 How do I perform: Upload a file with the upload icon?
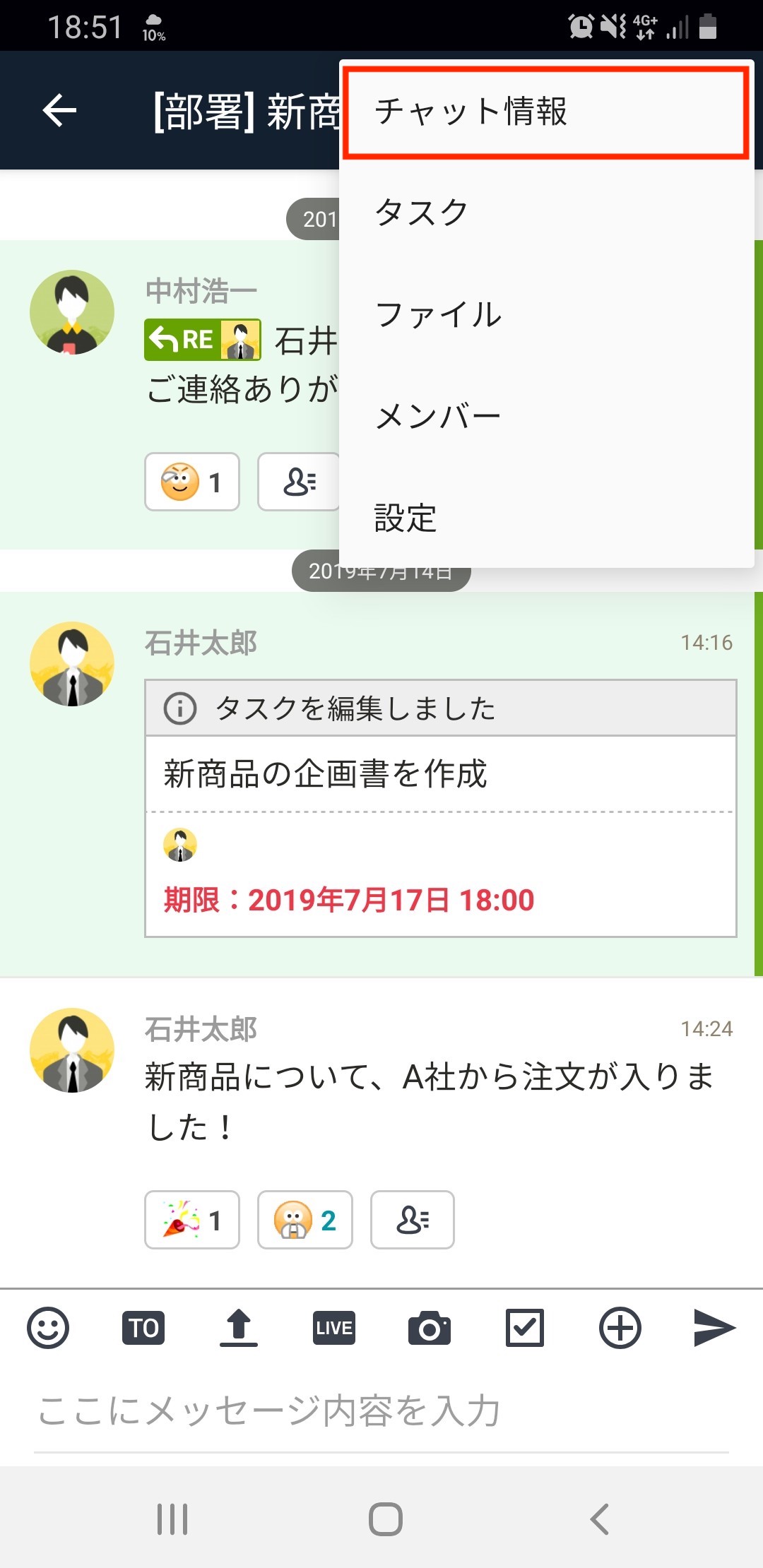tap(239, 1328)
